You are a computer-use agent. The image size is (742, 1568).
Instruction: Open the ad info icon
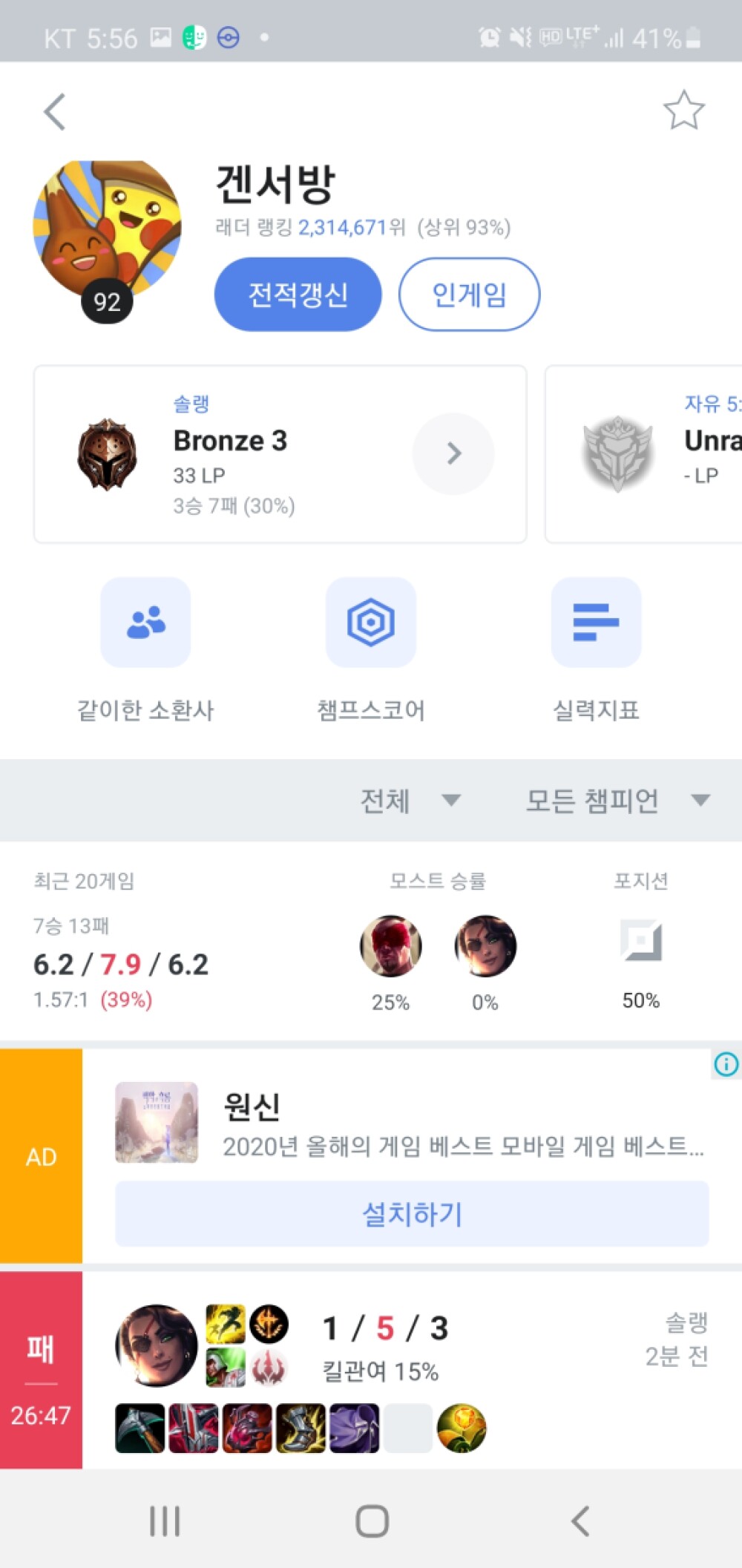coord(726,1064)
